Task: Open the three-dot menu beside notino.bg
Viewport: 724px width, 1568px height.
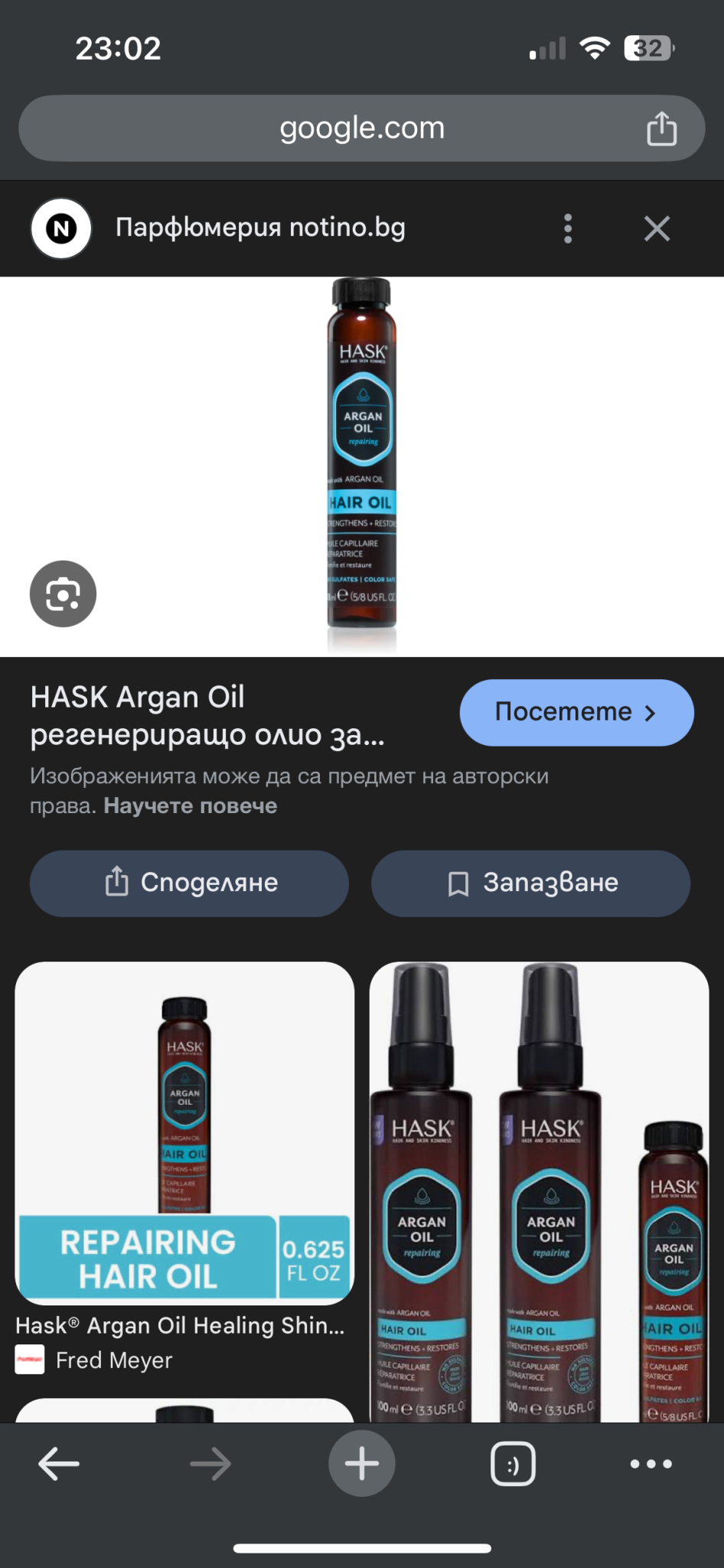Action: 567,228
